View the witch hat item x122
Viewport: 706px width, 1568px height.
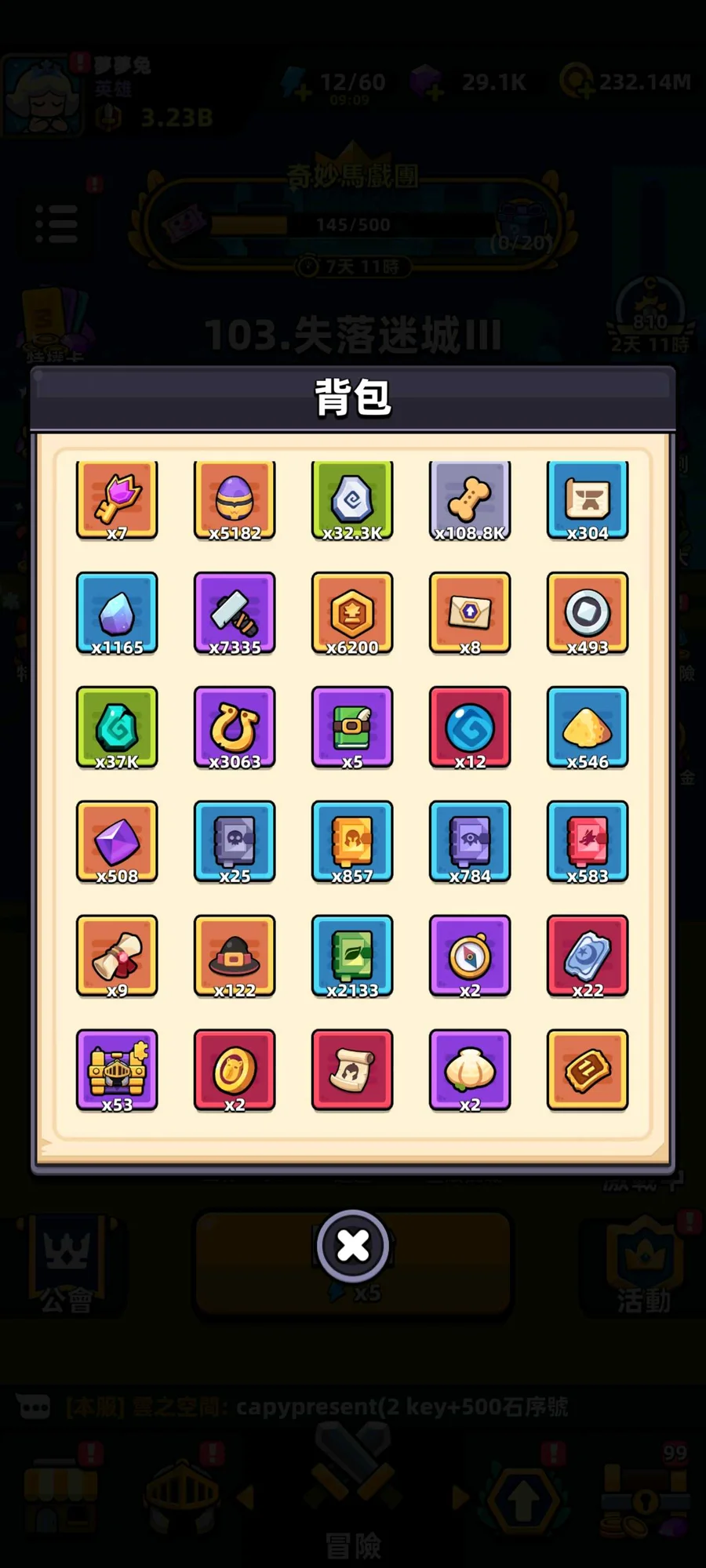[235, 956]
